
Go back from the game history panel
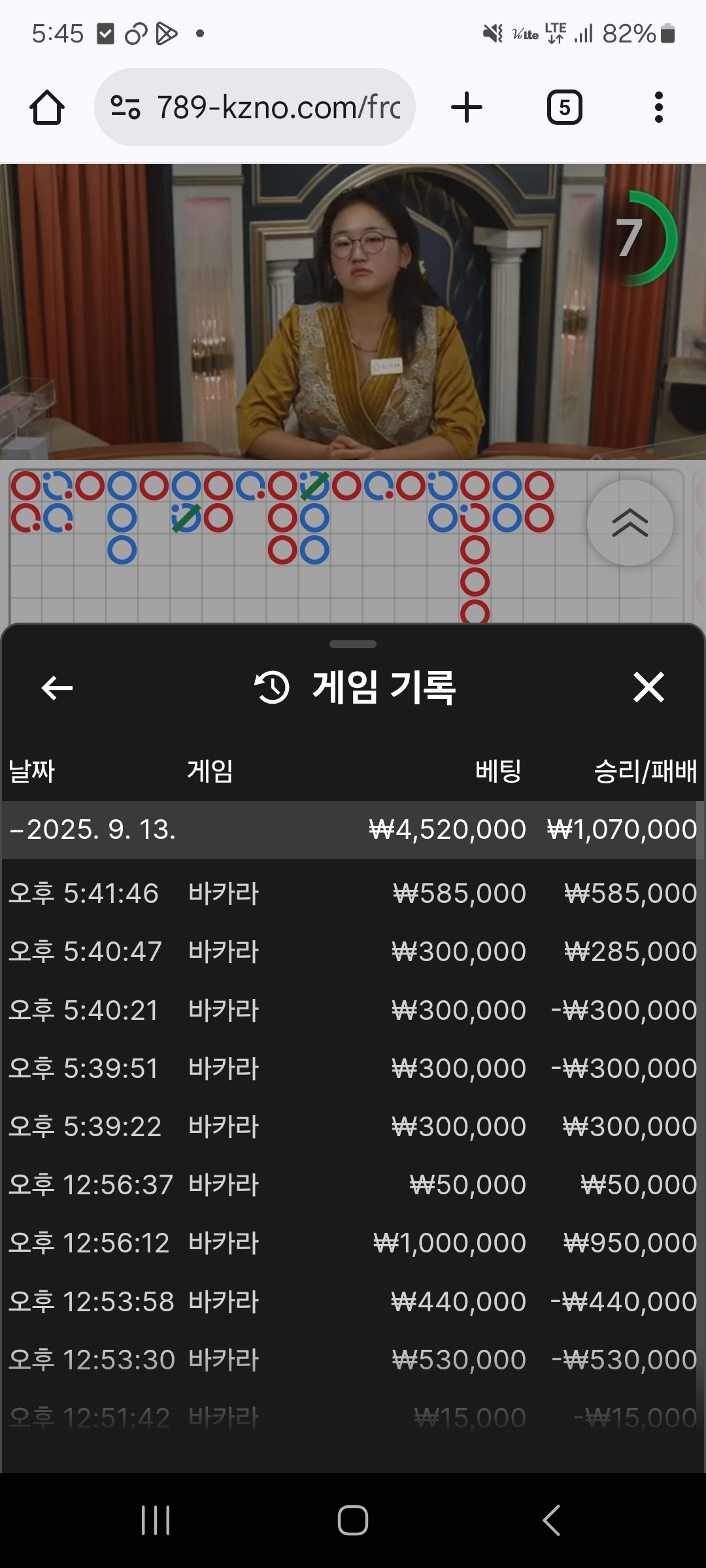click(57, 688)
